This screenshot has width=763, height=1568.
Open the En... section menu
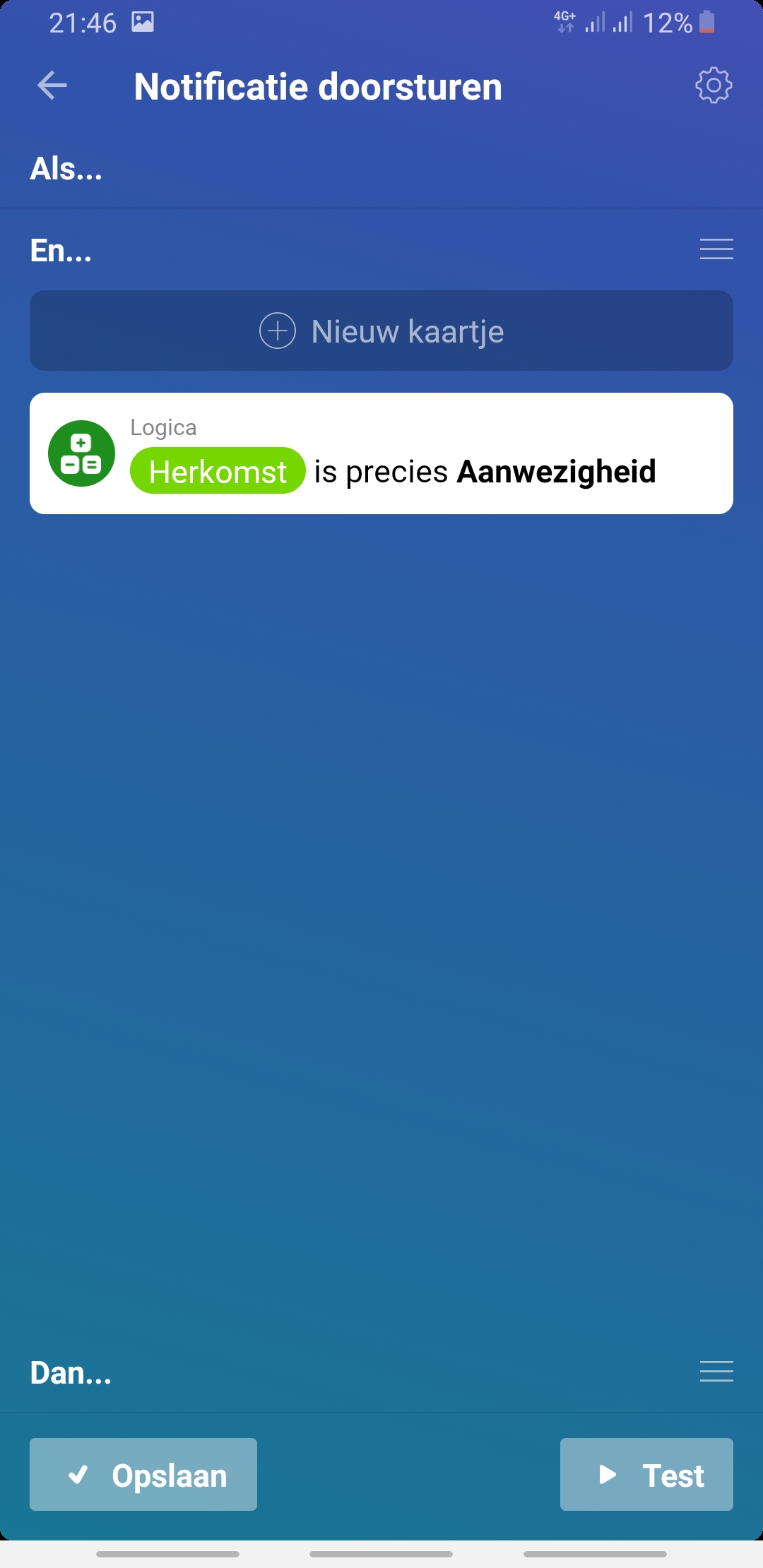(716, 249)
